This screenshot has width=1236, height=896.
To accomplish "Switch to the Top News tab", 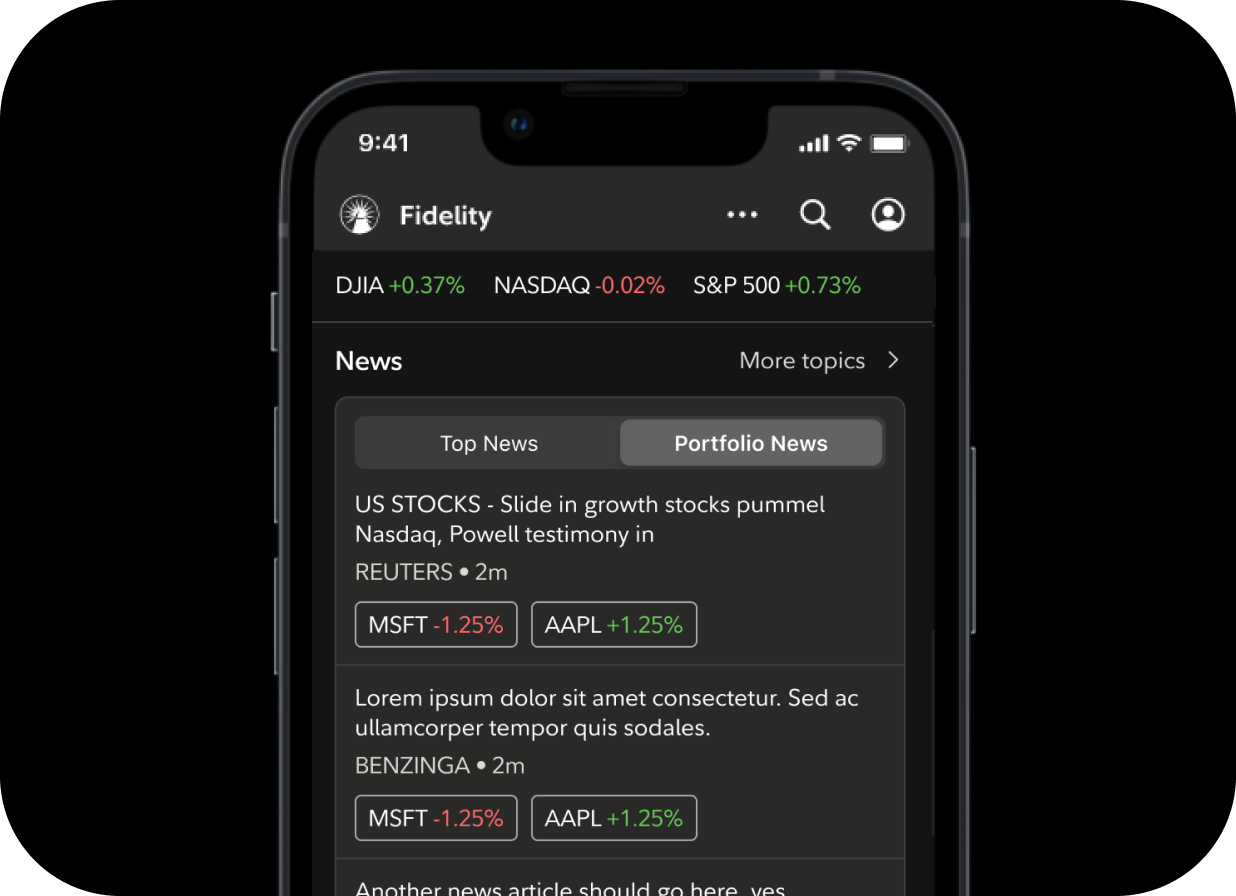I will point(489,443).
